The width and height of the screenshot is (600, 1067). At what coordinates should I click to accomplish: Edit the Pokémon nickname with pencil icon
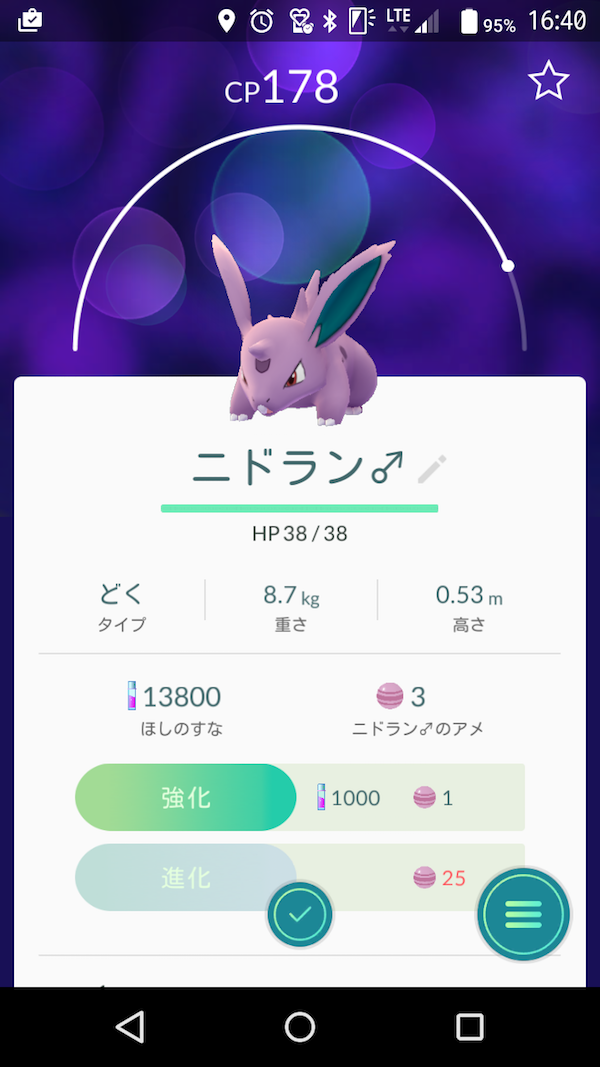tap(432, 468)
